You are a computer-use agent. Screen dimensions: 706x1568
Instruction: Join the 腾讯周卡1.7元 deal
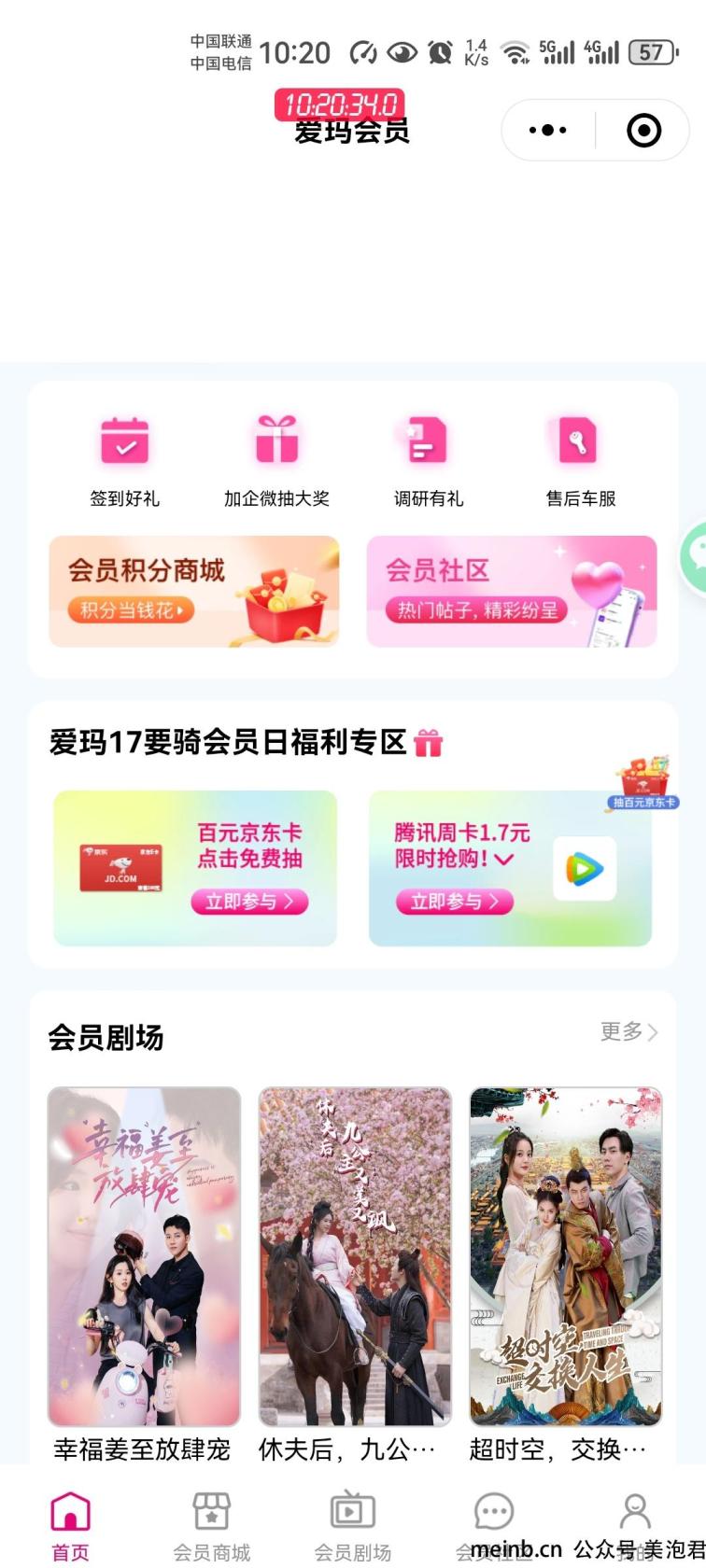455,901
